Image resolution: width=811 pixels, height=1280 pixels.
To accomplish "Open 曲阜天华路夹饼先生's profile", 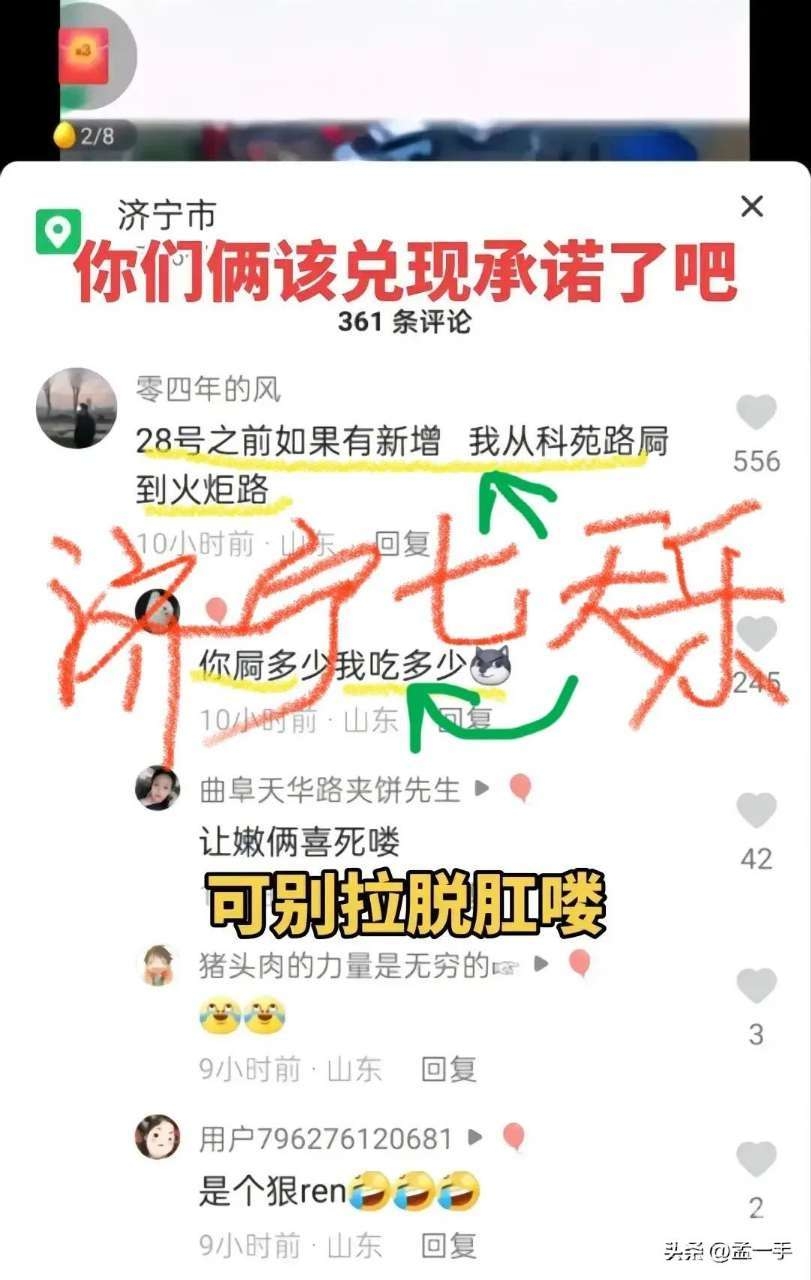I will [157, 788].
